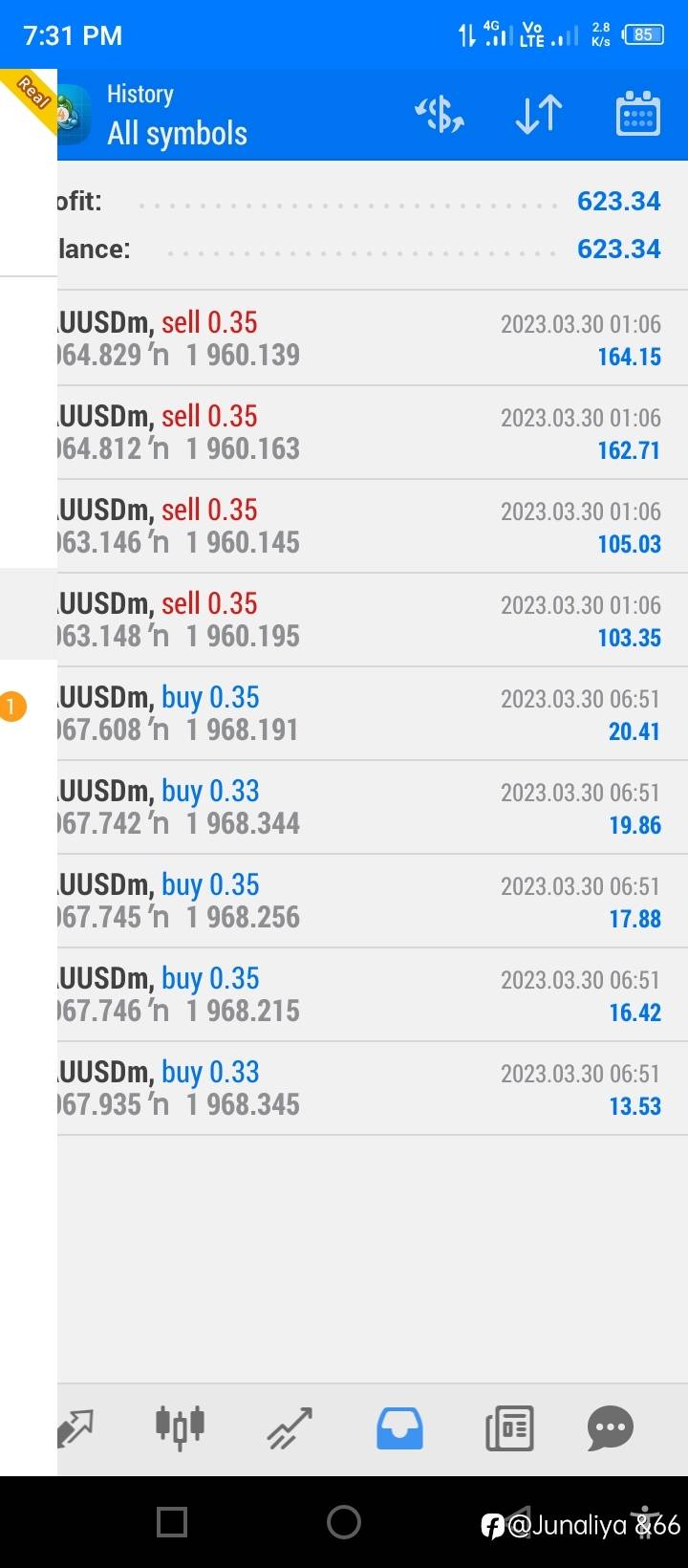The image size is (688, 1568).
Task: Open the buy trade with profit 16.42
Action: 373,994
